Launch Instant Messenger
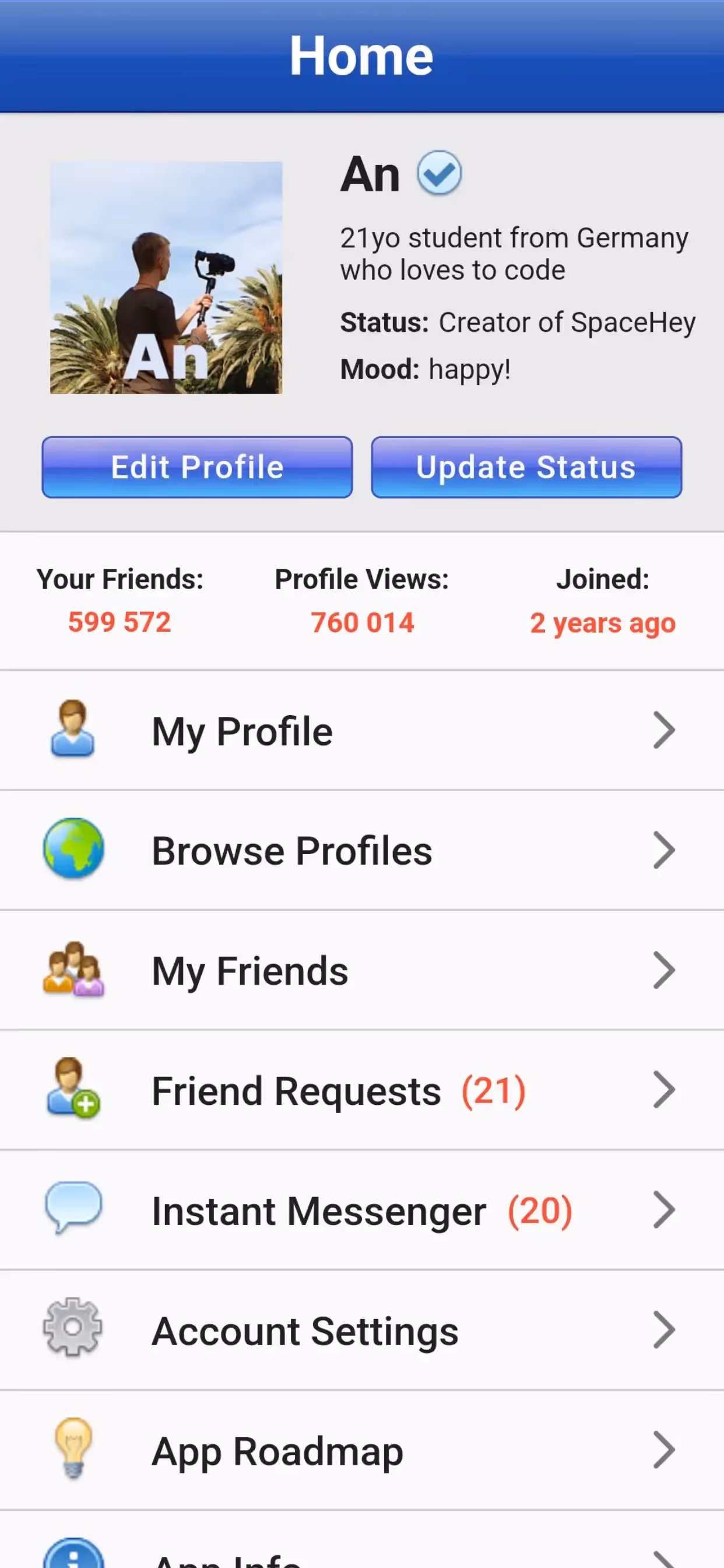This screenshot has height=1568, width=724. point(362,1210)
